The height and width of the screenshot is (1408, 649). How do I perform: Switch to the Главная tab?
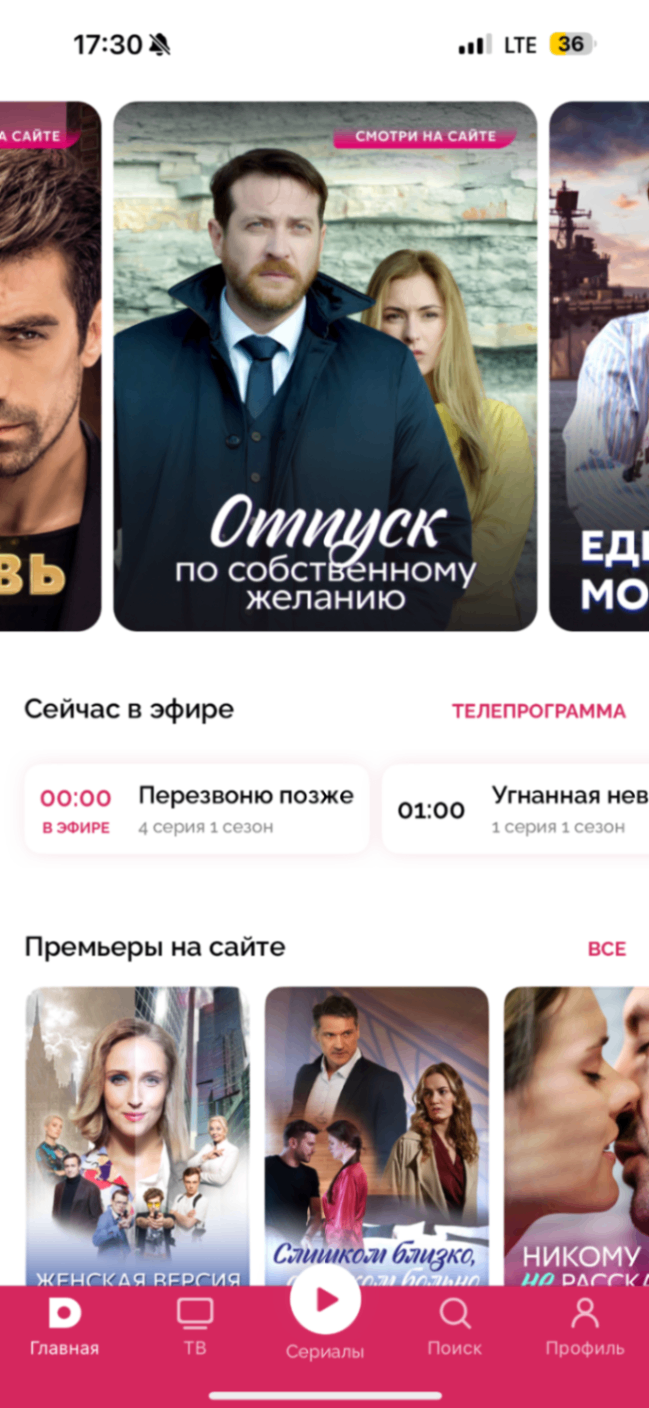pyautogui.click(x=65, y=1327)
